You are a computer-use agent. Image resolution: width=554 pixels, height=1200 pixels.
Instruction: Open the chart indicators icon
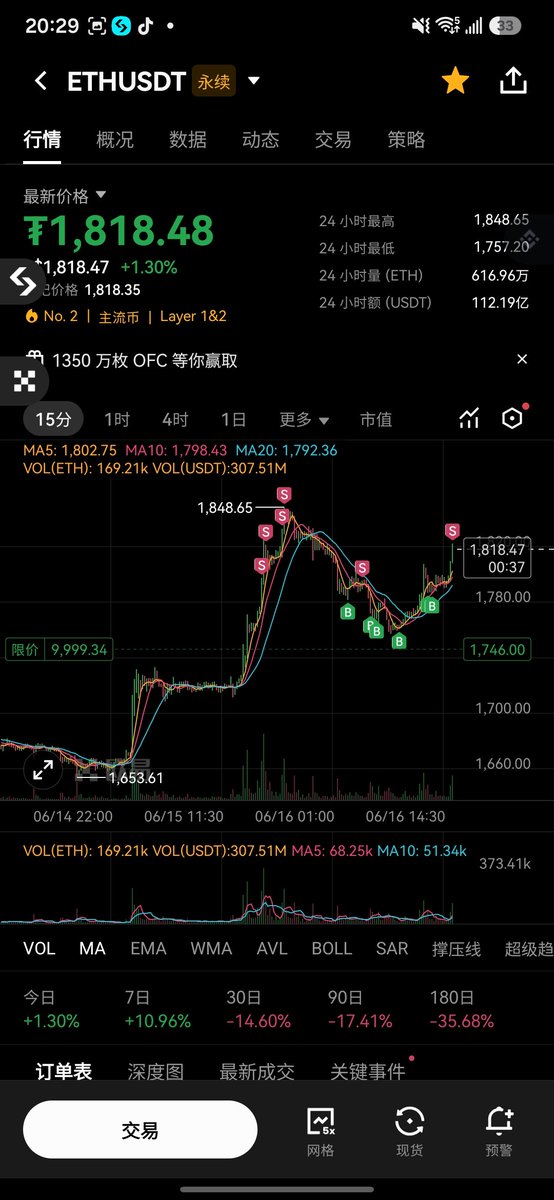[469, 419]
